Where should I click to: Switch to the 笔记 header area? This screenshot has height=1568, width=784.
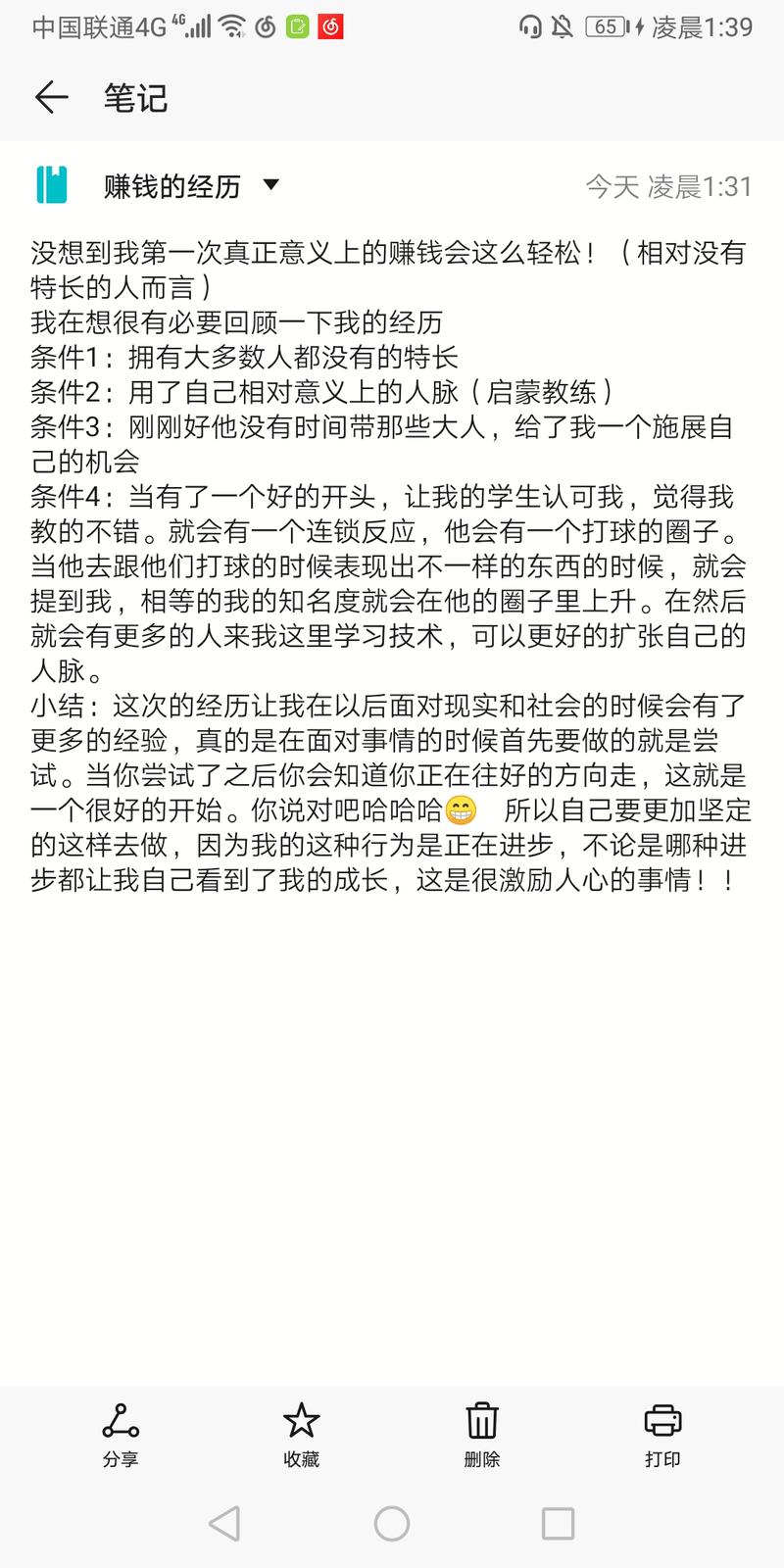[x=137, y=98]
